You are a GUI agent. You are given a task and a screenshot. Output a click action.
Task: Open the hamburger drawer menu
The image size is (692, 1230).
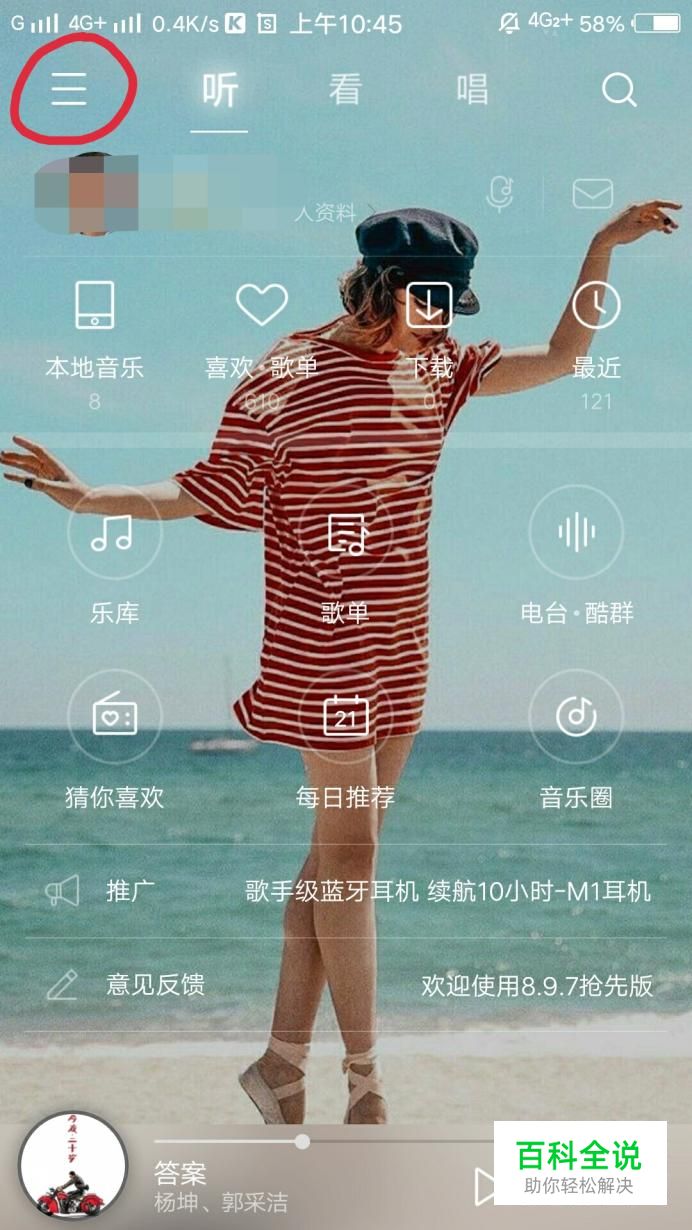pos(69,91)
